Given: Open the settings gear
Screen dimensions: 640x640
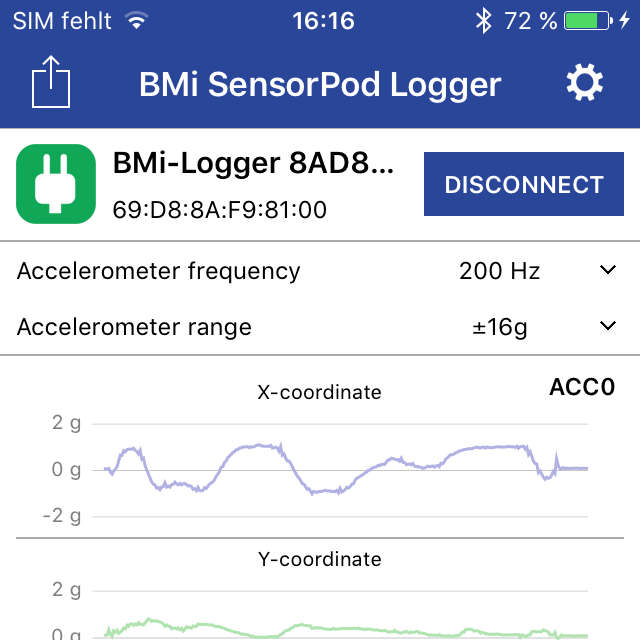Looking at the screenshot, I should point(585,83).
